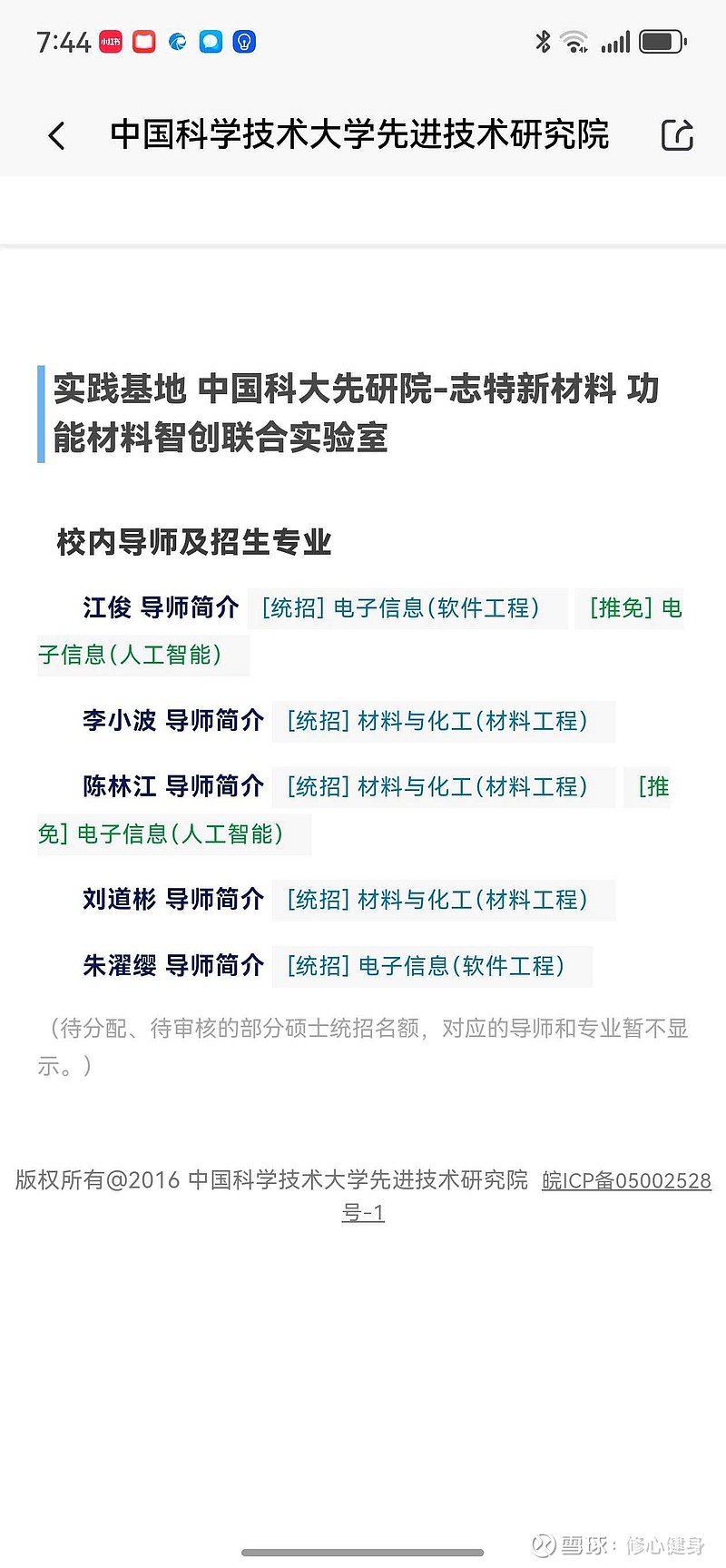The height and width of the screenshot is (1568, 726).
Task: Tap the share icon next to the page title
Action: coord(677,133)
